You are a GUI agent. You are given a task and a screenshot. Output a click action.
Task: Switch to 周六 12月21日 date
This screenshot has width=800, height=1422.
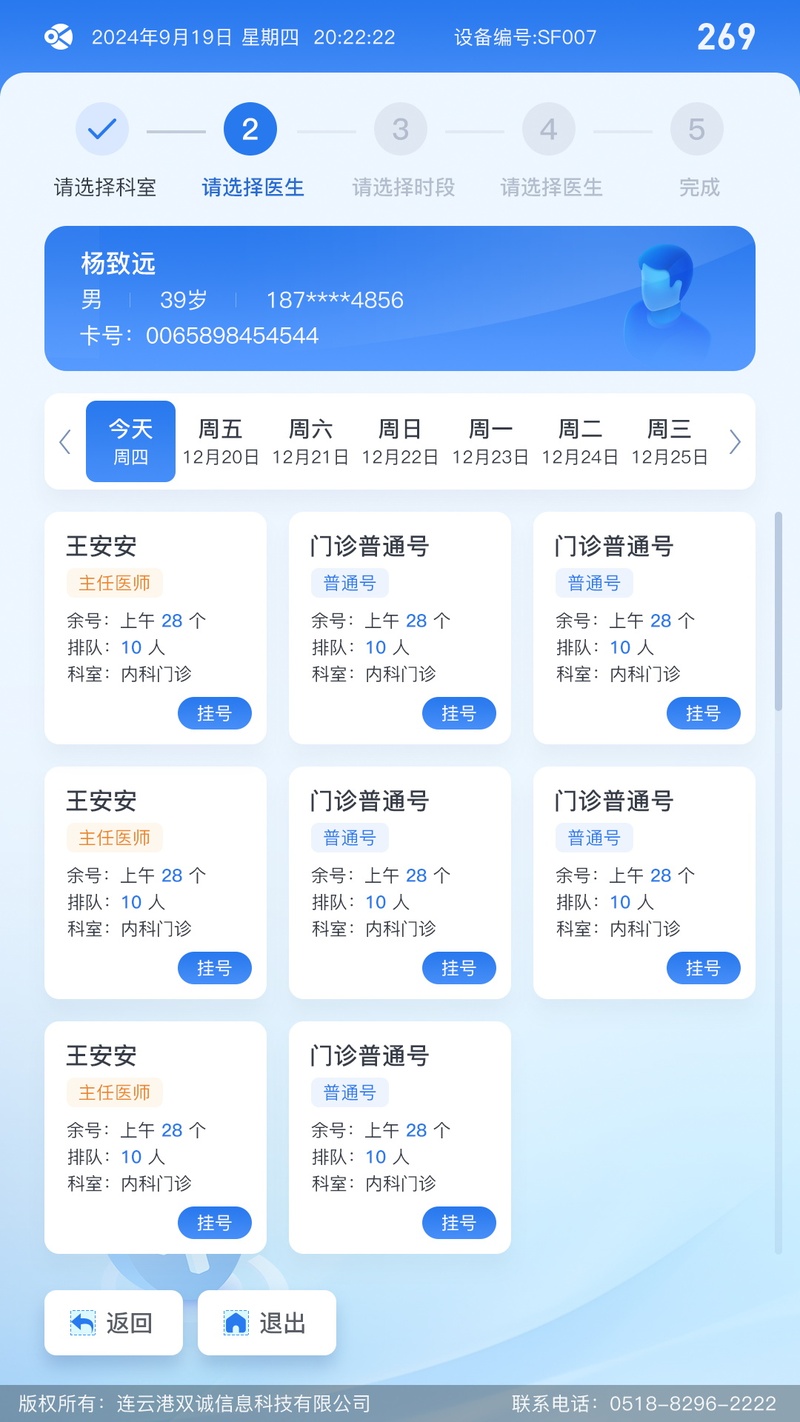click(x=310, y=442)
